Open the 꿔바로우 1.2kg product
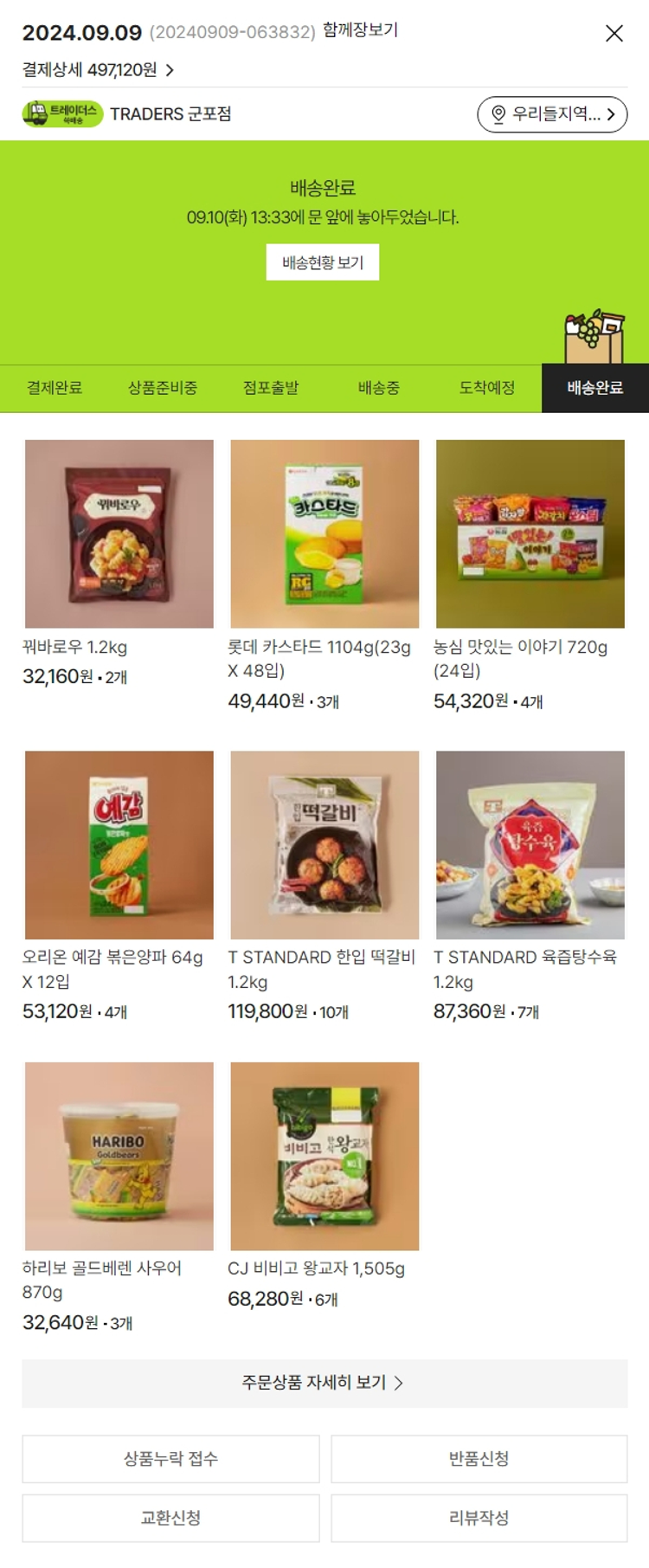This screenshot has width=649, height=1568. pos(119,534)
